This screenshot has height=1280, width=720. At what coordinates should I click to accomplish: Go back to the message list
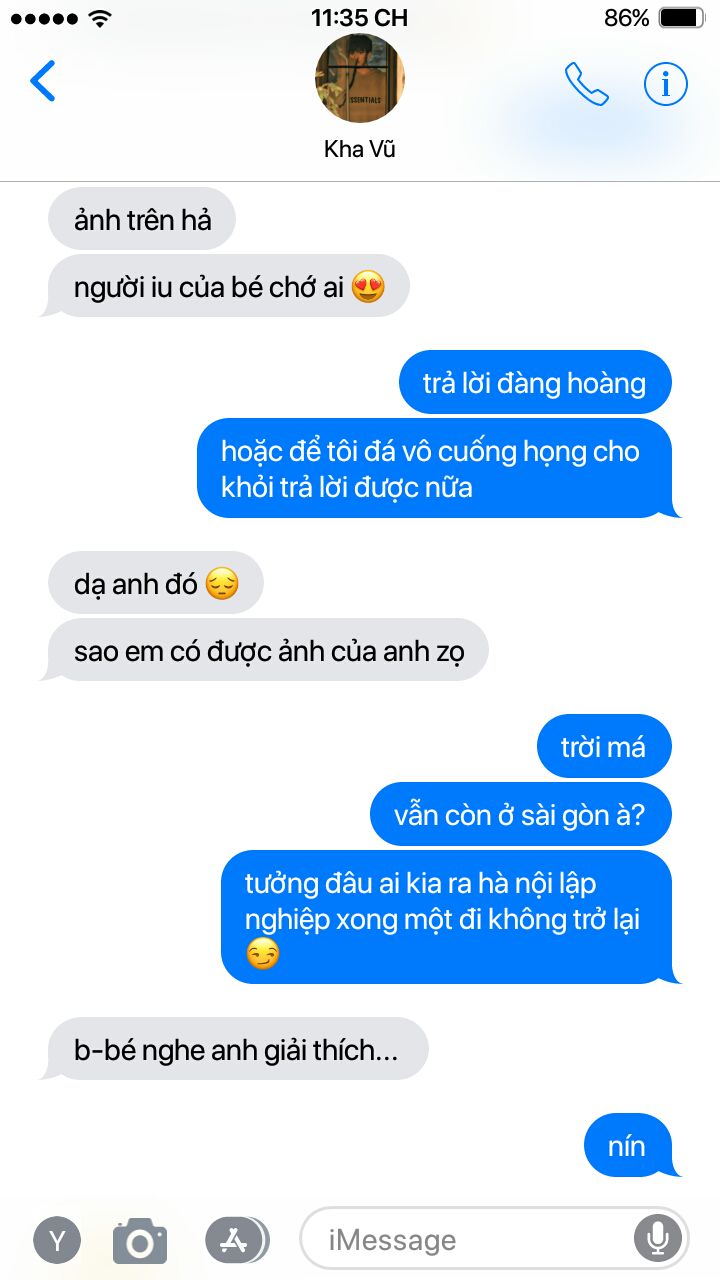click(43, 82)
